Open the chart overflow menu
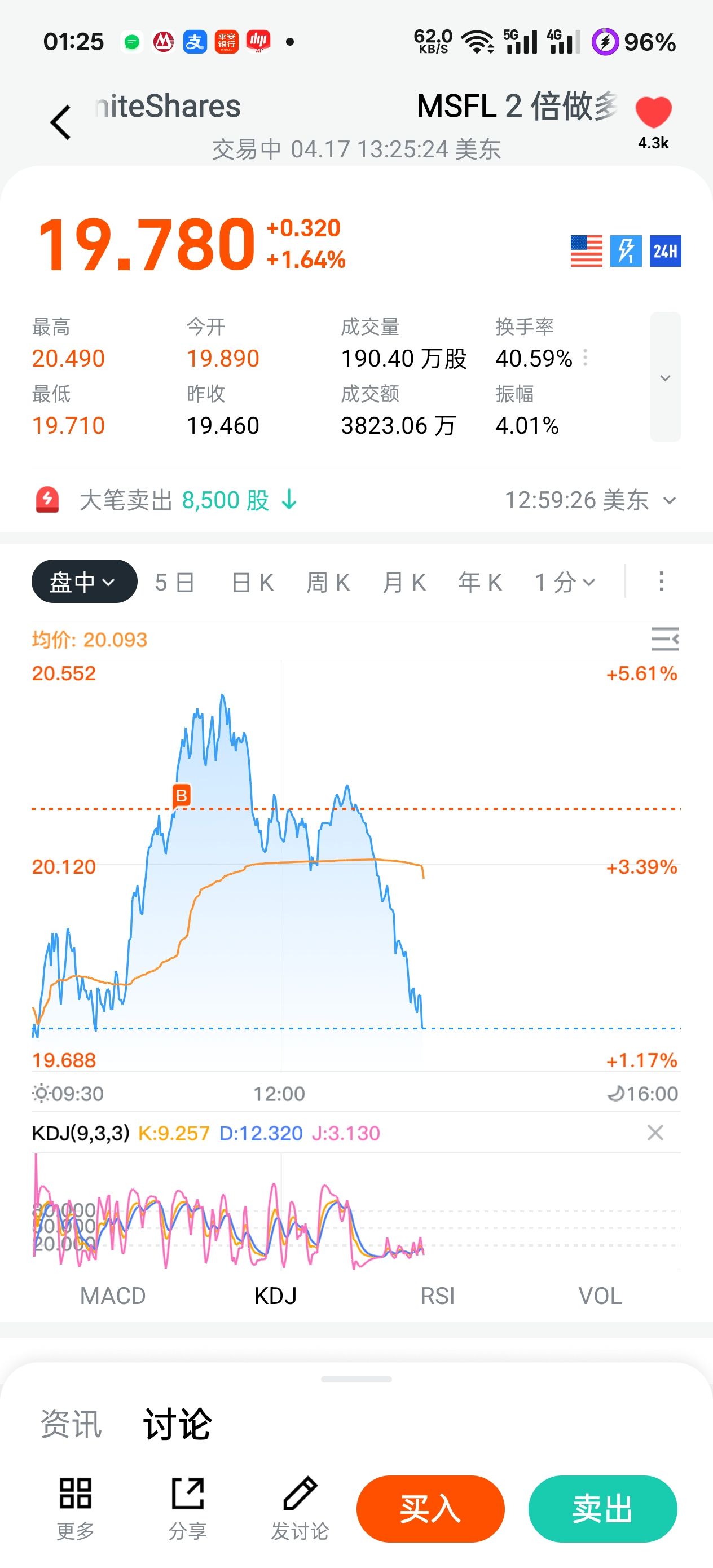Screen dimensions: 713x1568 [661, 582]
